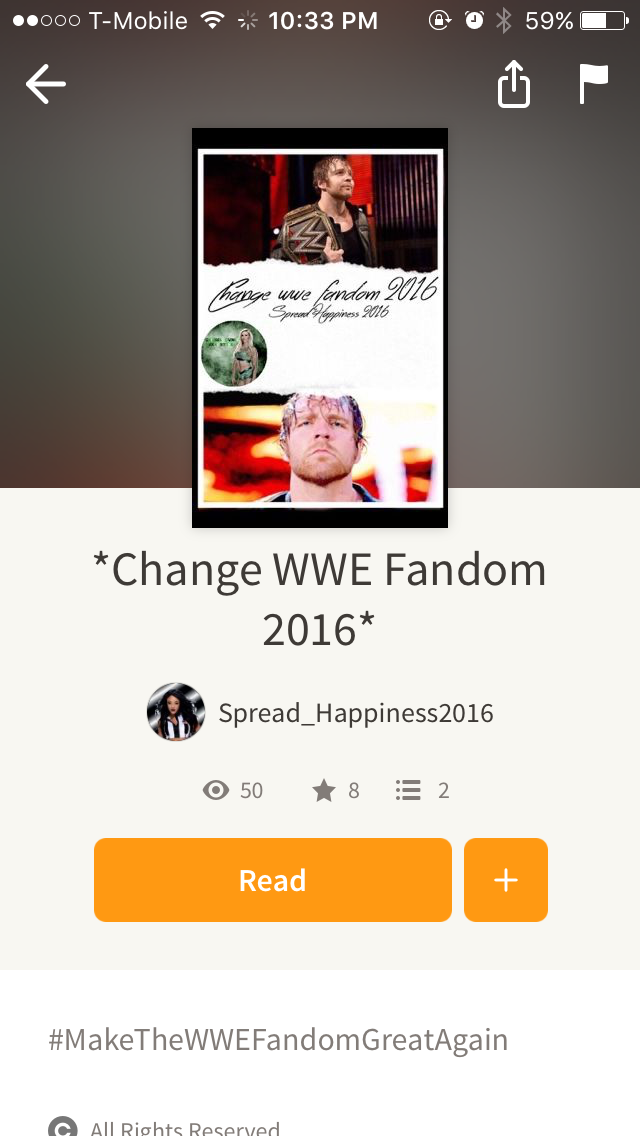Open the story cover image

[320, 328]
